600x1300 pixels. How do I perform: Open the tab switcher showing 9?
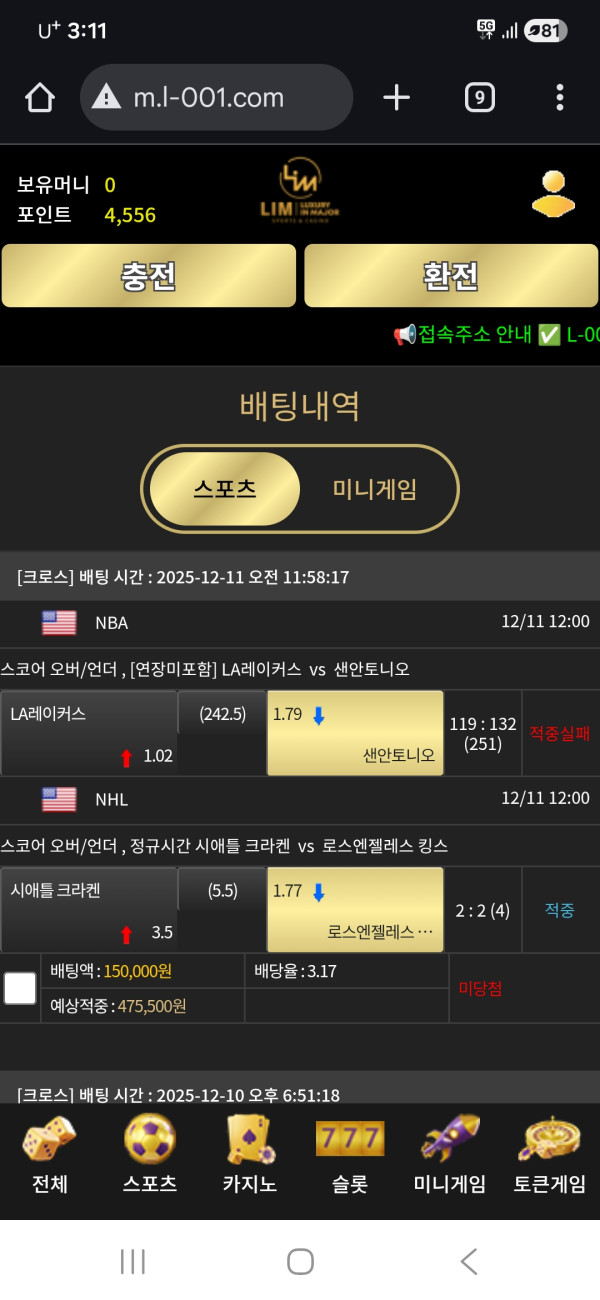tap(480, 97)
